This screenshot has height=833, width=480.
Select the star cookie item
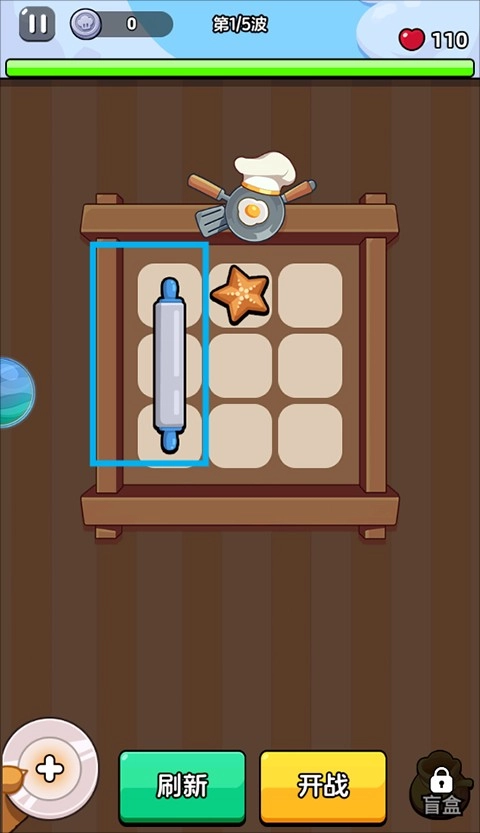click(239, 295)
